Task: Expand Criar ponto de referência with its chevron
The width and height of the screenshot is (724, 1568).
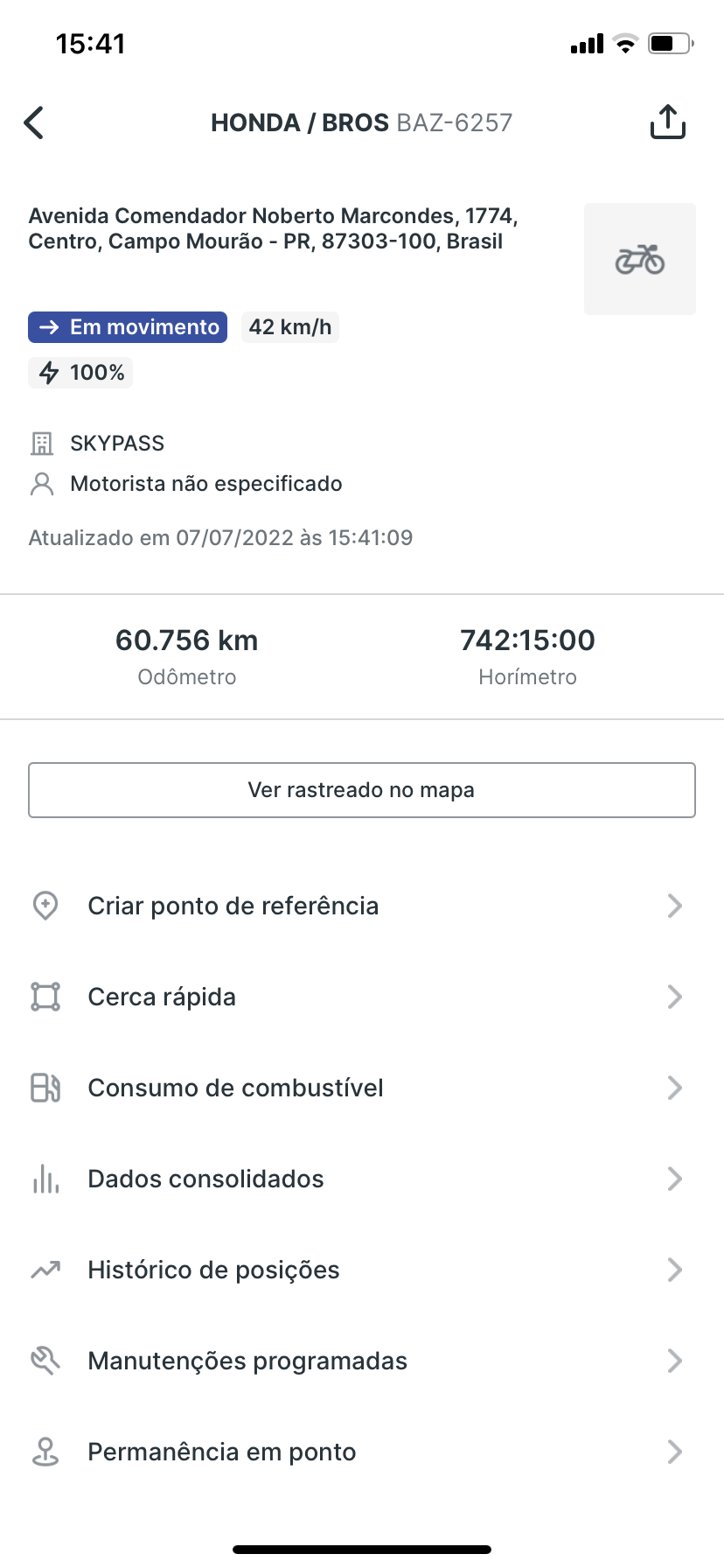Action: (x=673, y=906)
